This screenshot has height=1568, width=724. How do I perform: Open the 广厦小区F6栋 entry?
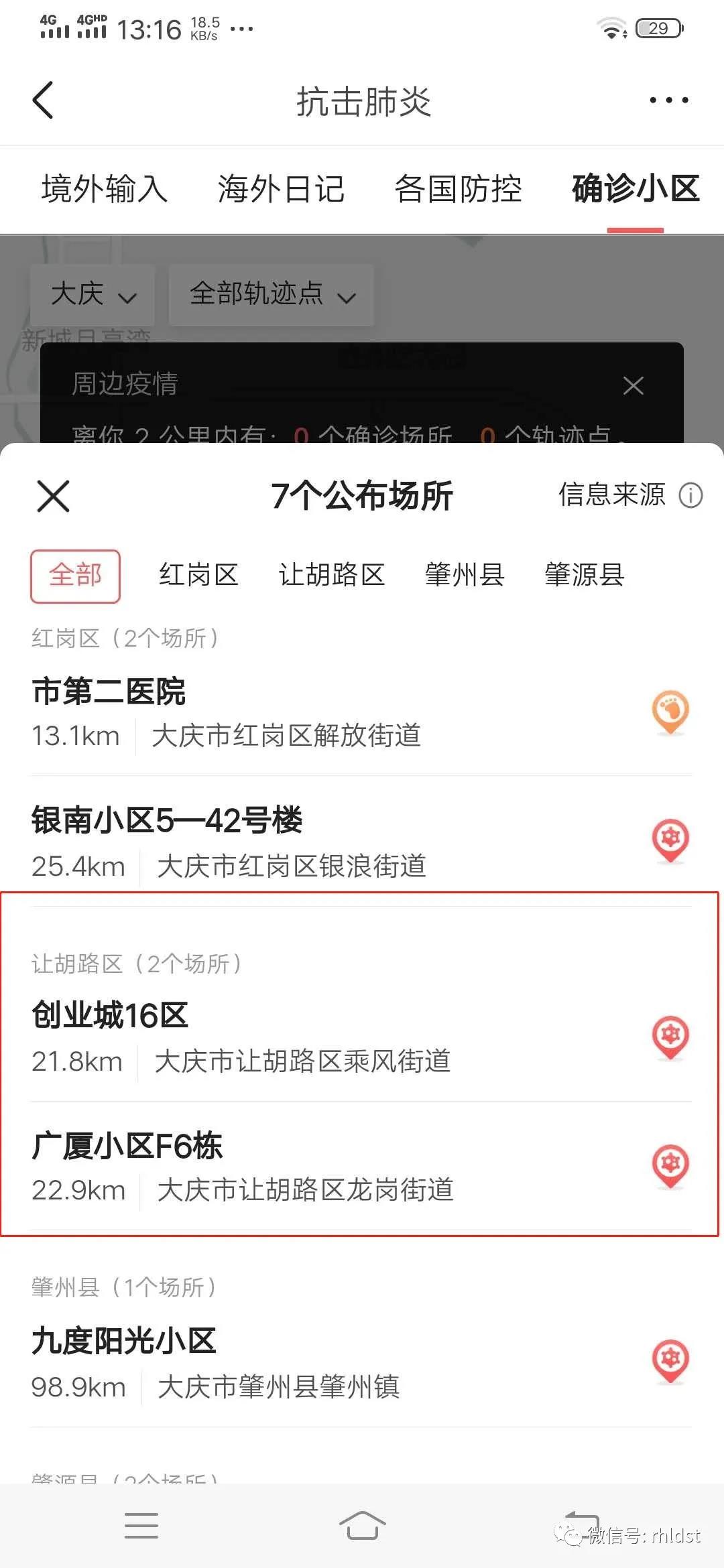click(361, 1167)
